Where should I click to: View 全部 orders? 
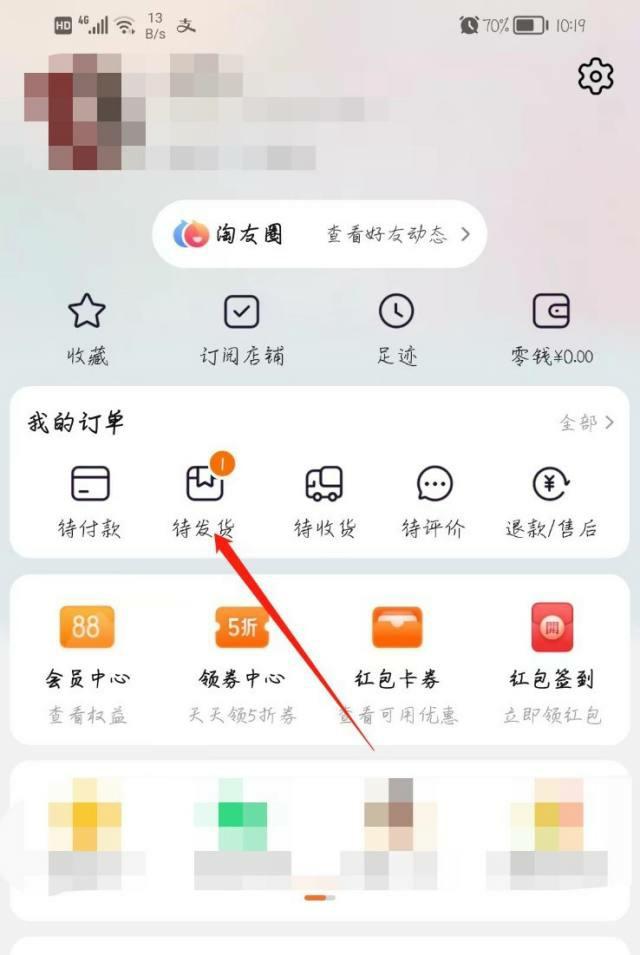[587, 423]
